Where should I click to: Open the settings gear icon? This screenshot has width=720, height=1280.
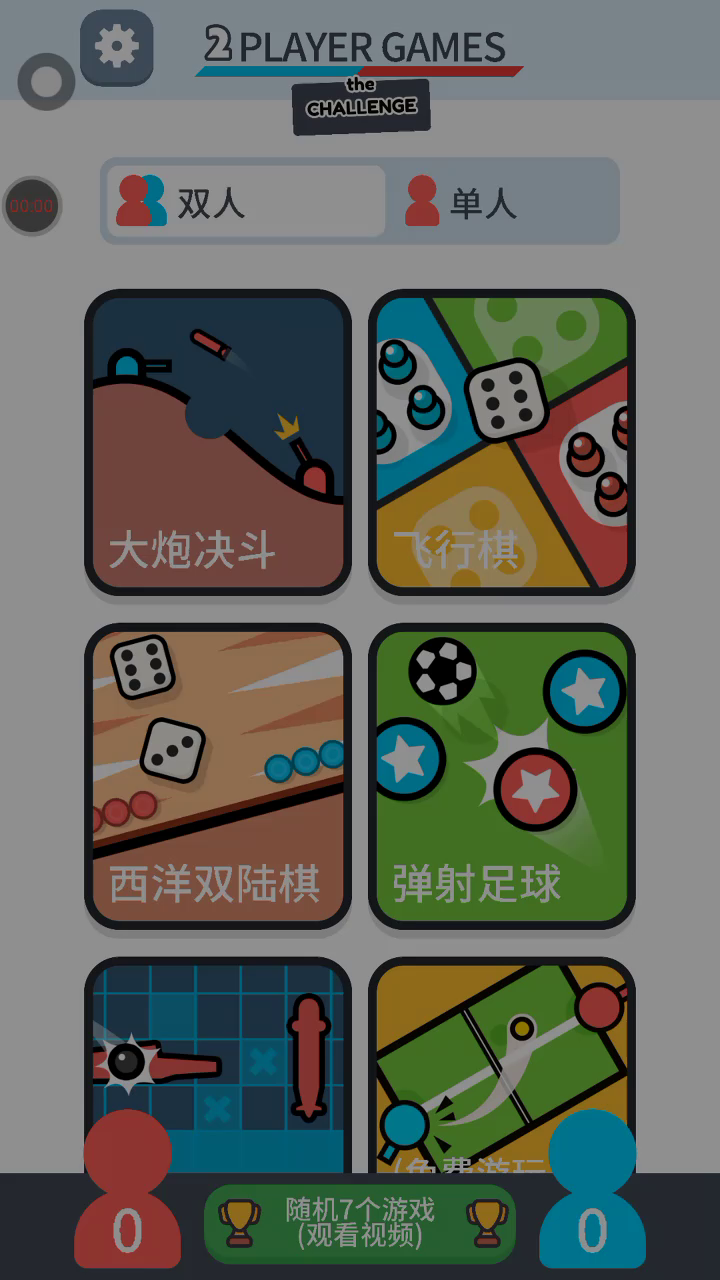point(117,47)
